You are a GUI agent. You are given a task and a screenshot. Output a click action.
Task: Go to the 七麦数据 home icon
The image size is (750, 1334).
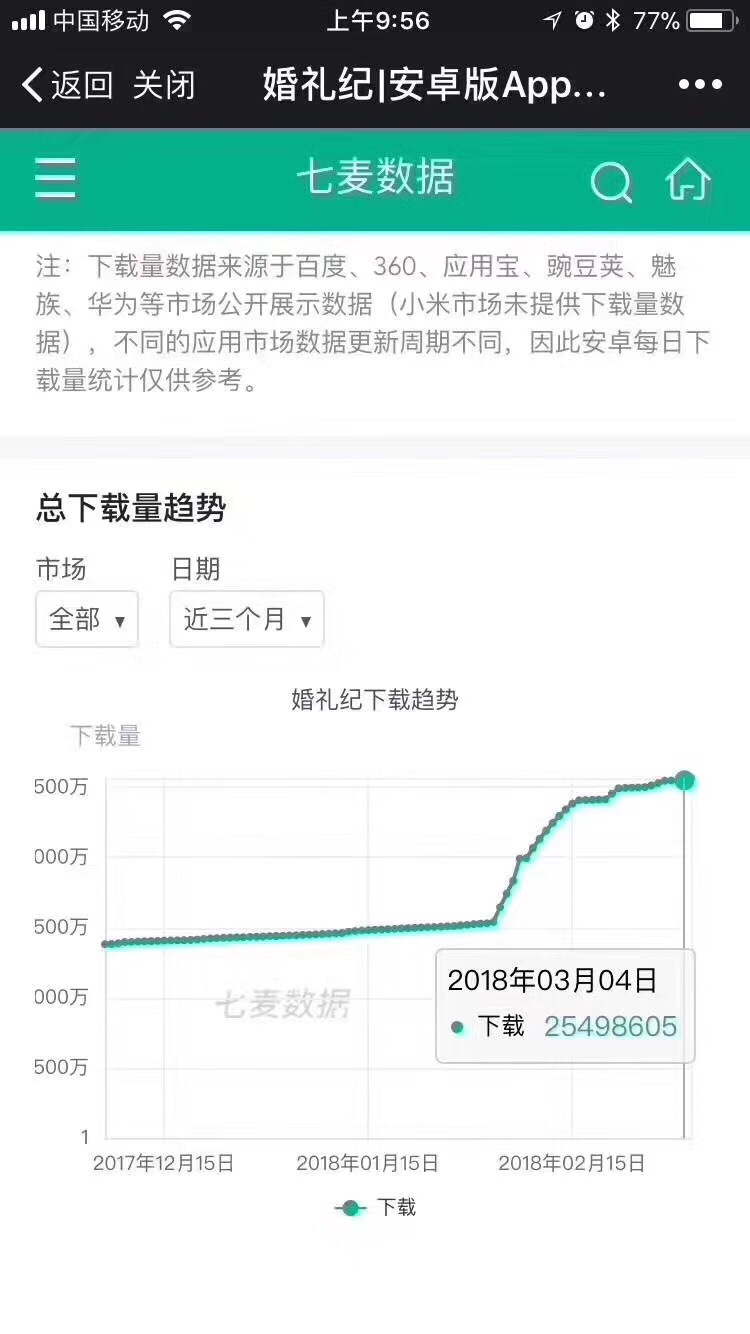(688, 180)
